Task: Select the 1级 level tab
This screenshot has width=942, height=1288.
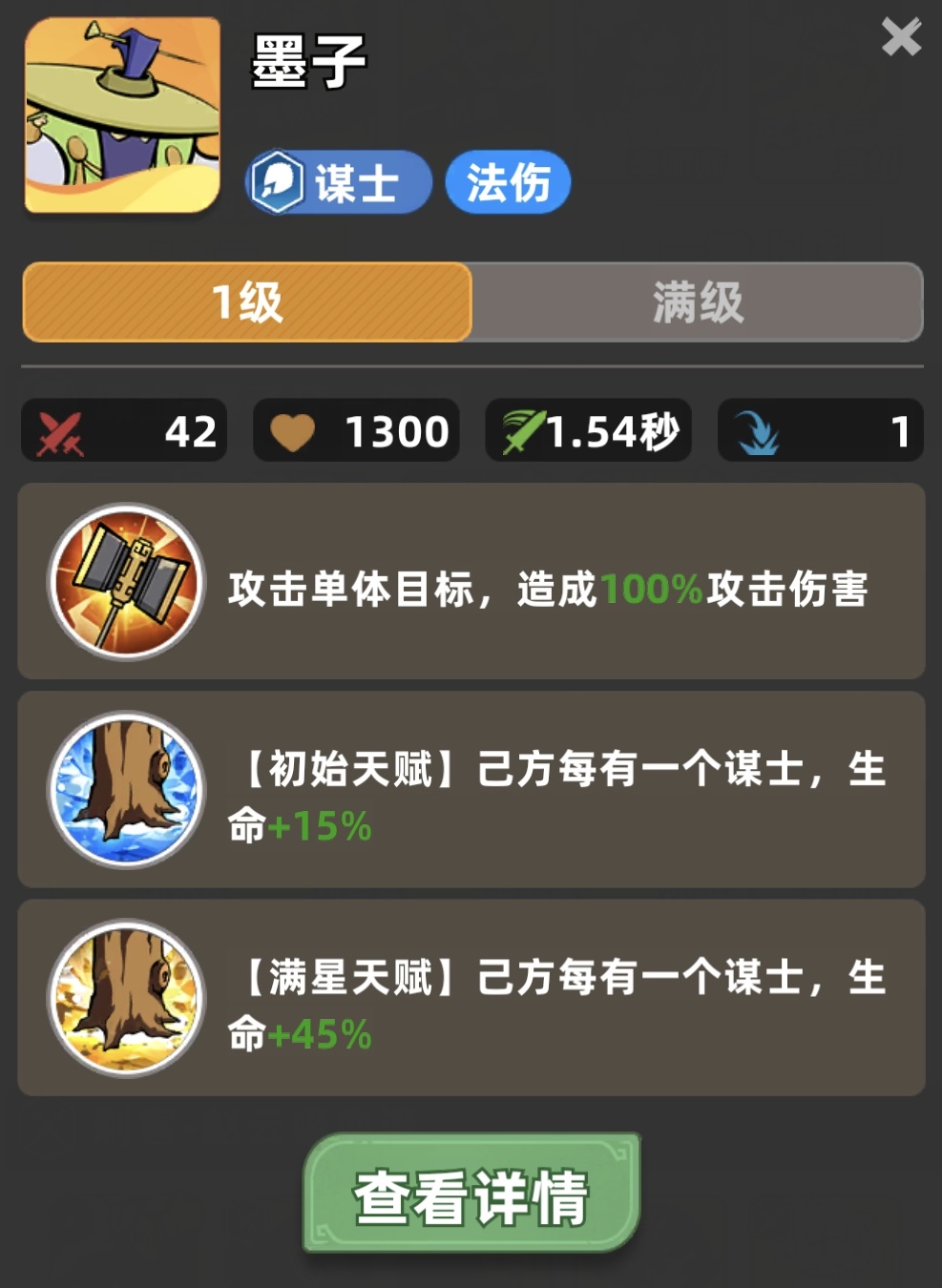Action: 247,302
